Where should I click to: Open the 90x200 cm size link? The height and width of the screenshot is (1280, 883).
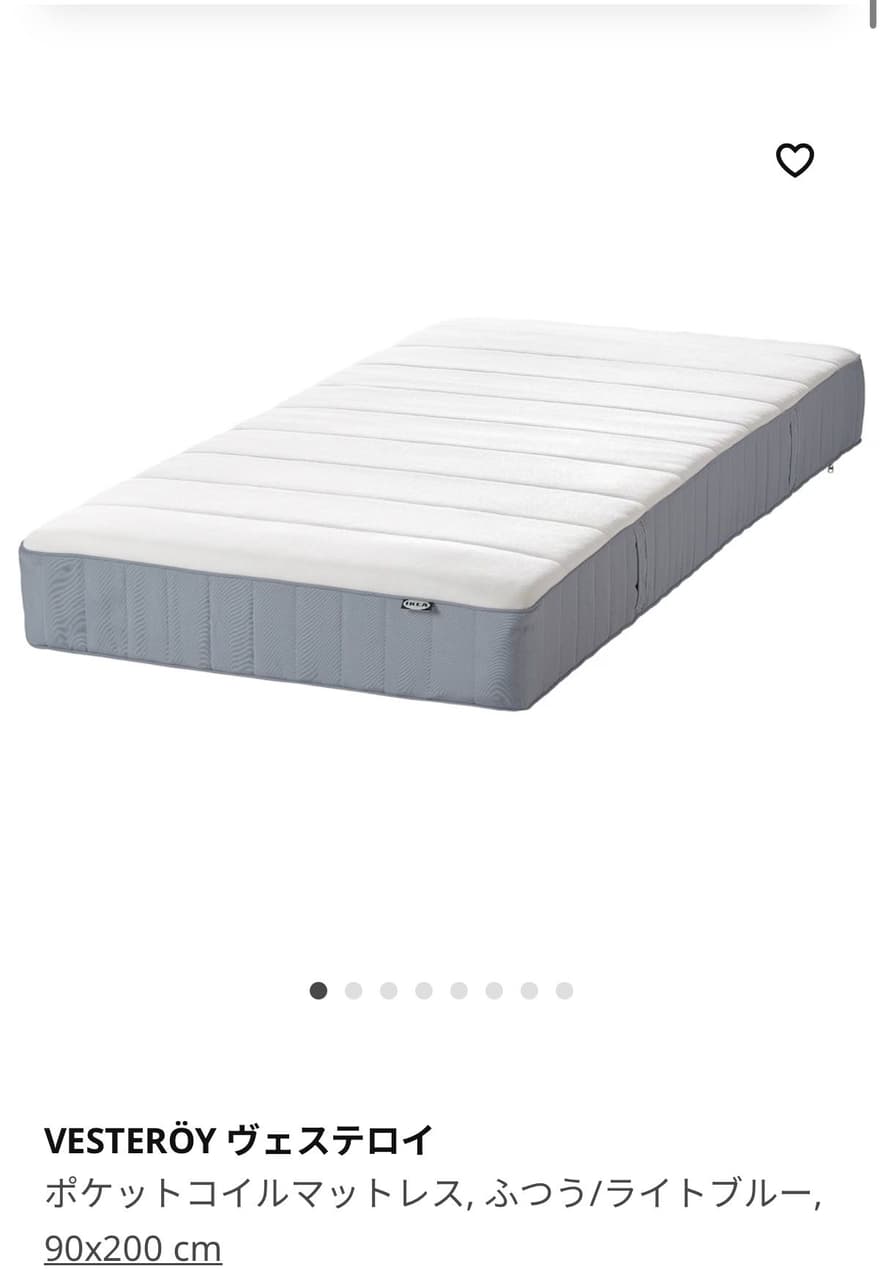coord(133,1249)
